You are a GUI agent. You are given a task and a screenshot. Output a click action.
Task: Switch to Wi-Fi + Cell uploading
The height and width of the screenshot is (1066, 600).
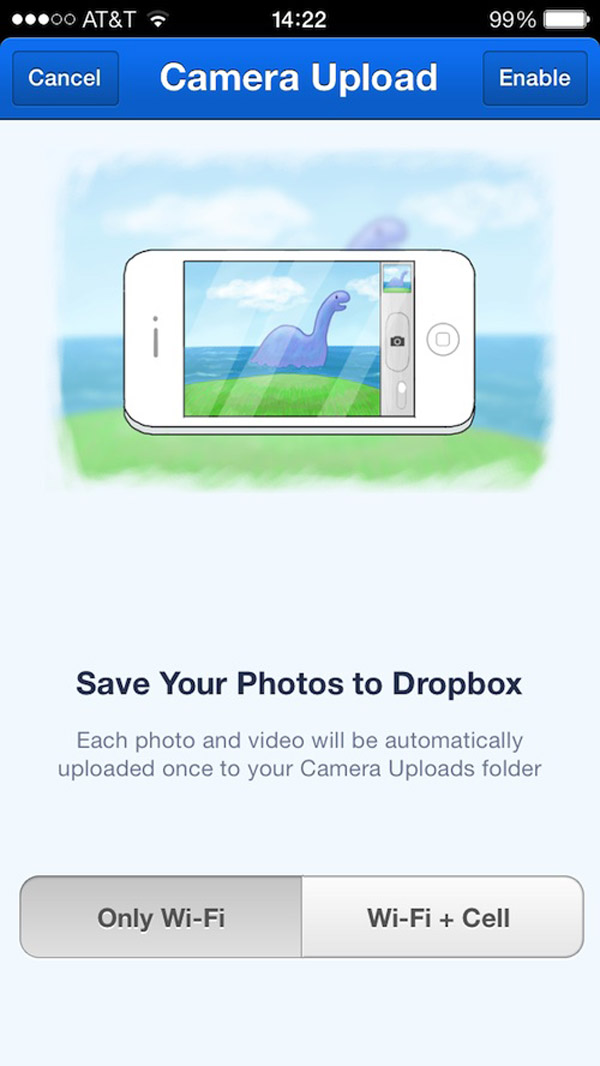click(x=440, y=917)
